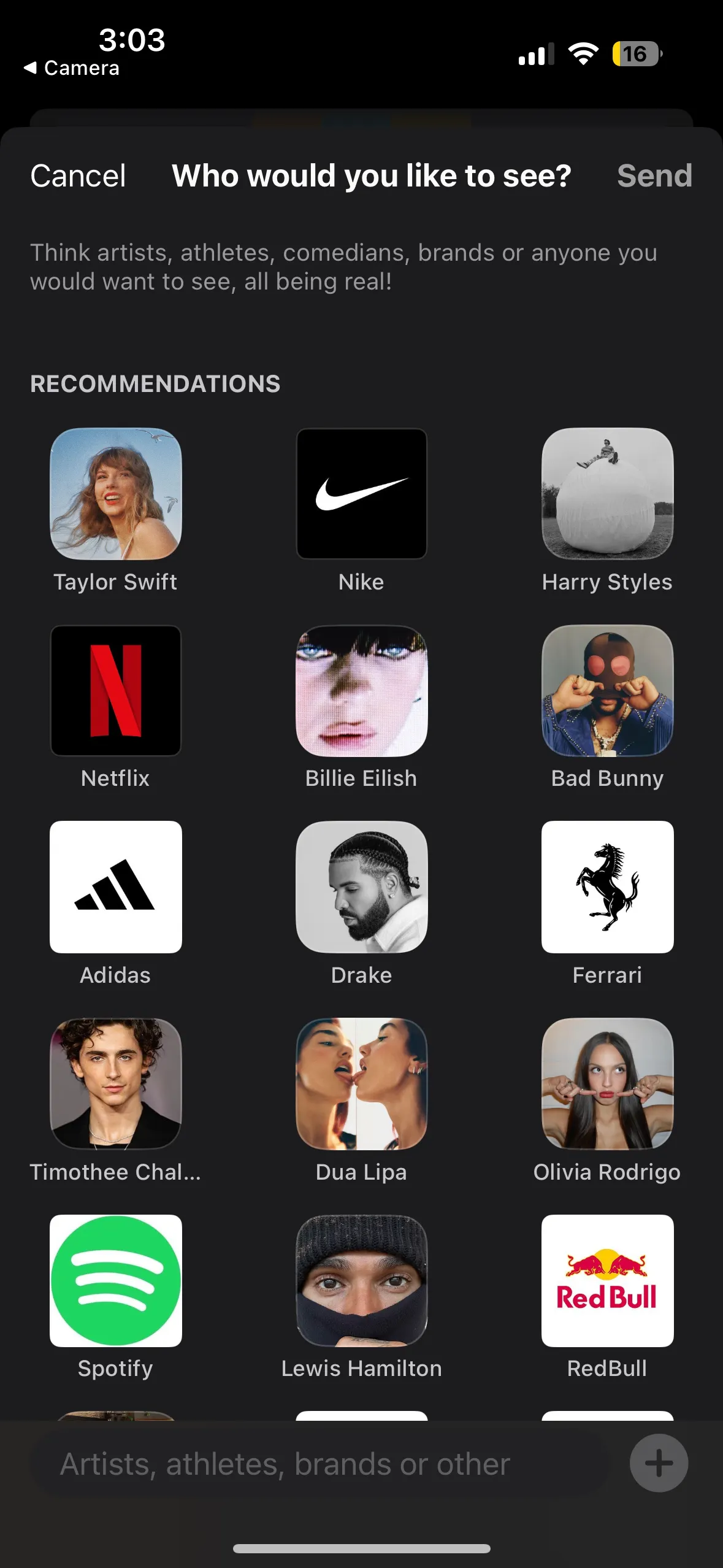Pick Dua Lipa from recommendations
Screen dimensions: 723x1568
tap(361, 1084)
